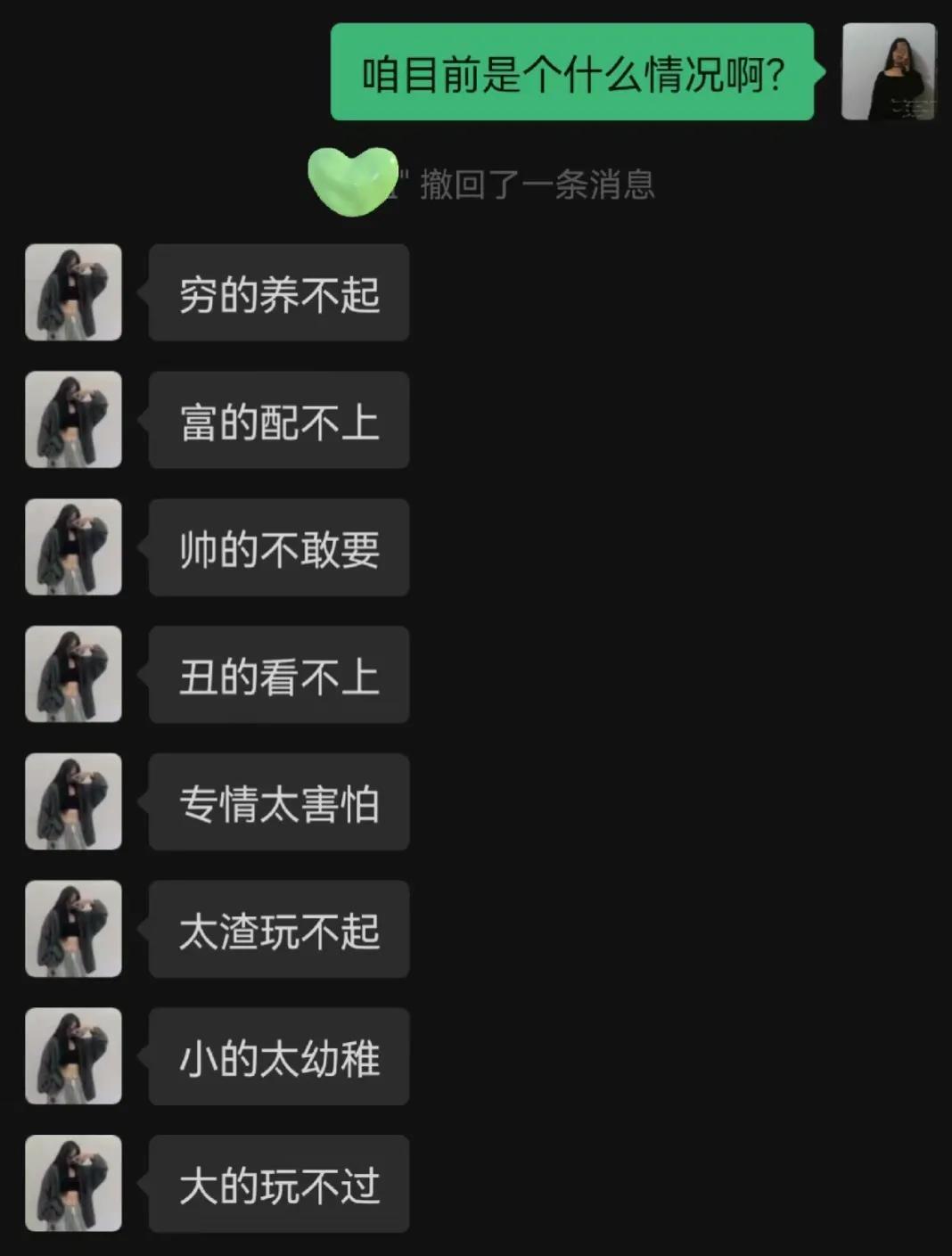The width and height of the screenshot is (952, 1256).
Task: Click the avatar next to 帅的不敢要
Action: tap(74, 547)
